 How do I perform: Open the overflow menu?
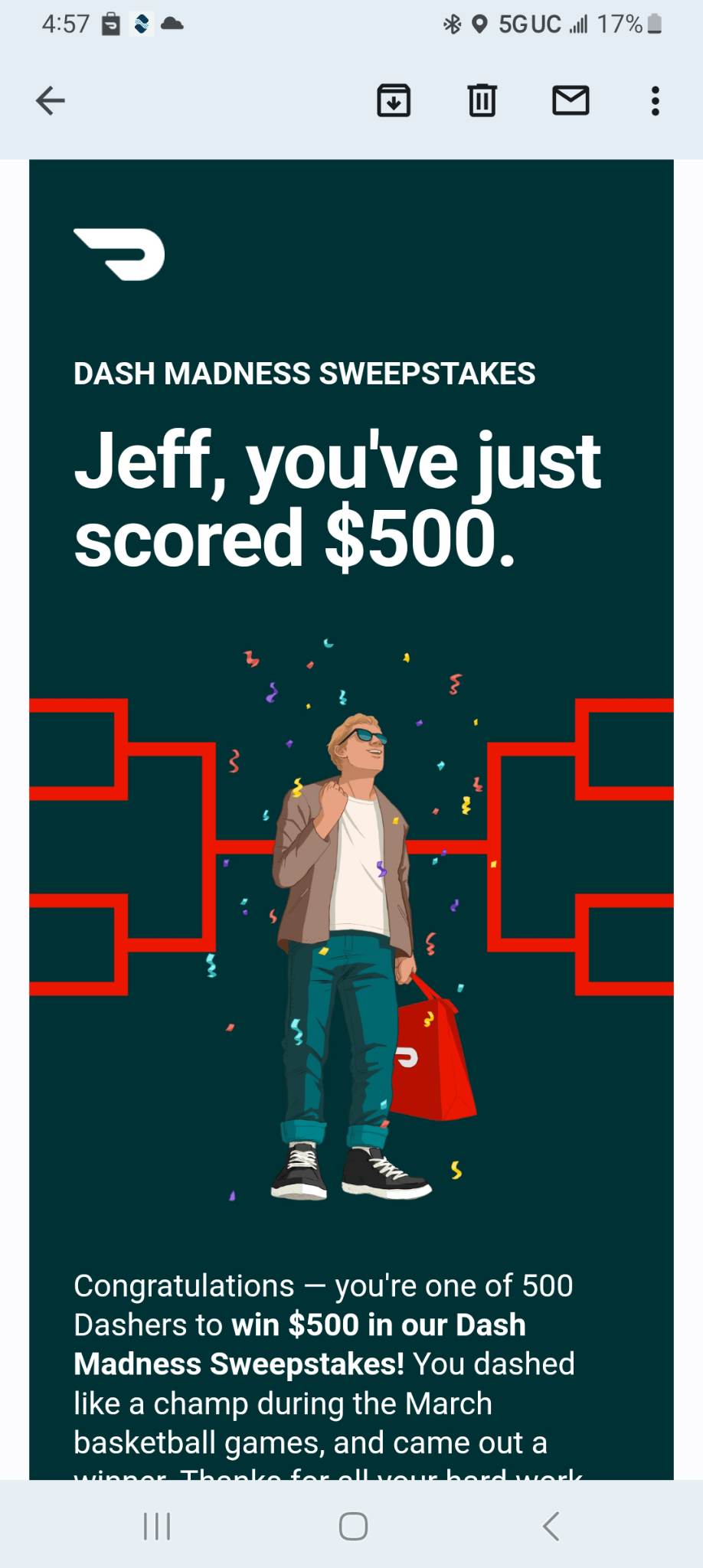(x=655, y=100)
